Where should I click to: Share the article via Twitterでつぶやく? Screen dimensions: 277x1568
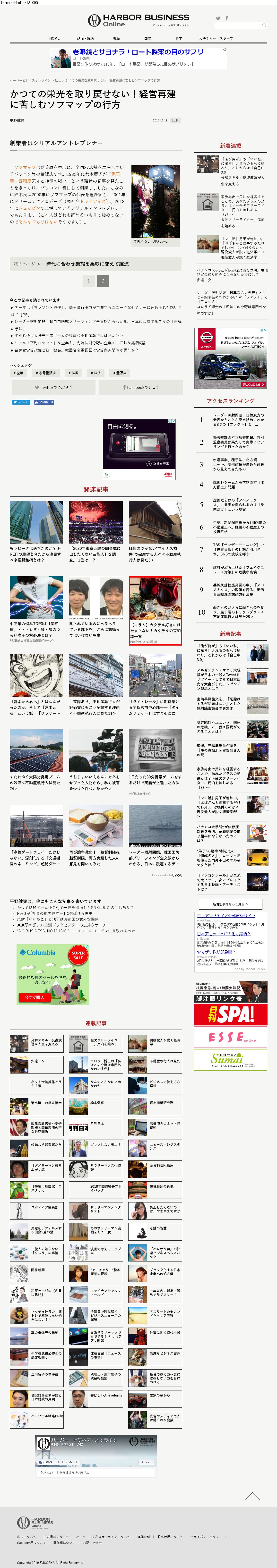tap(53, 387)
